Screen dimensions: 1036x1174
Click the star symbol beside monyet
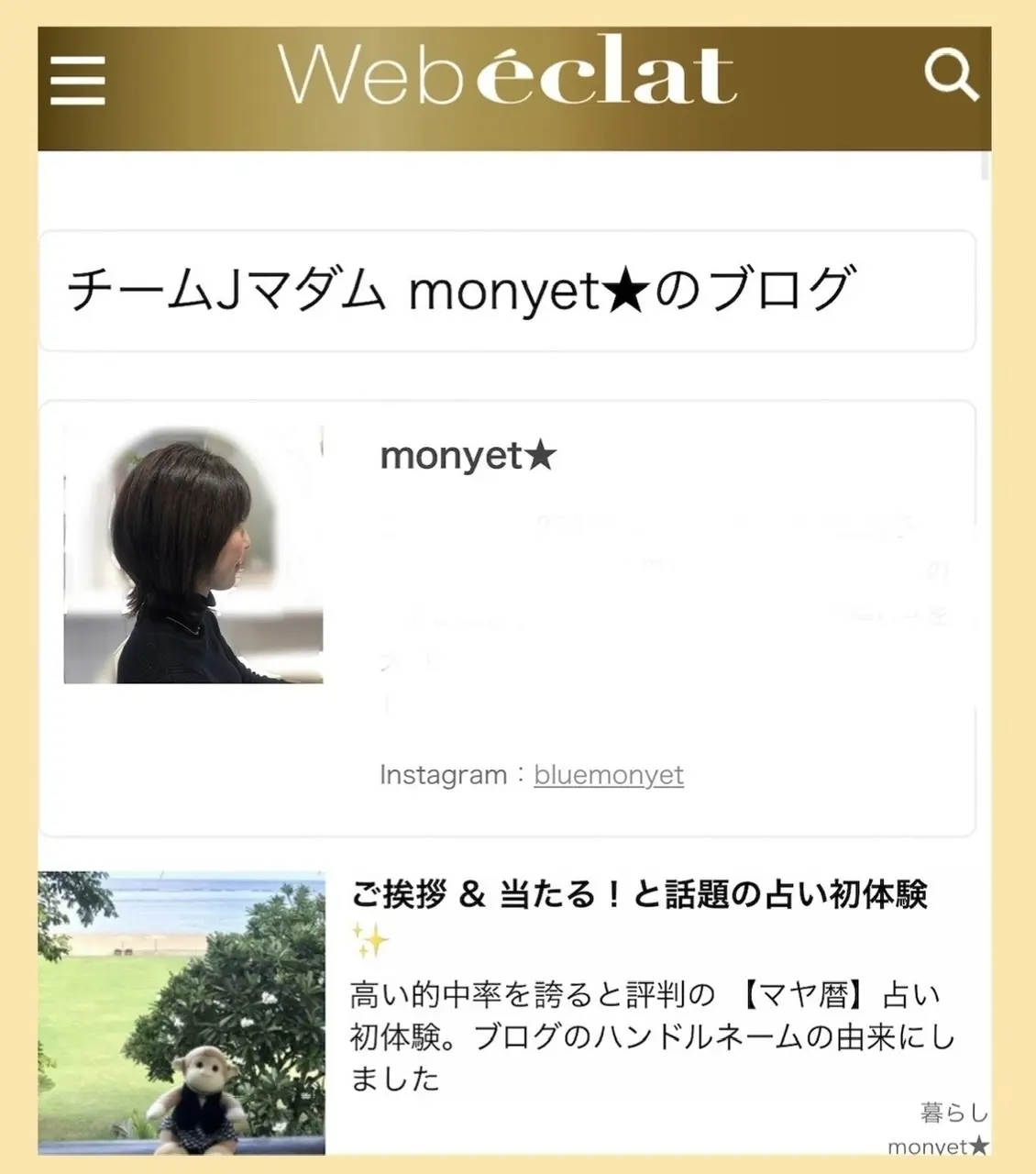pos(539,456)
